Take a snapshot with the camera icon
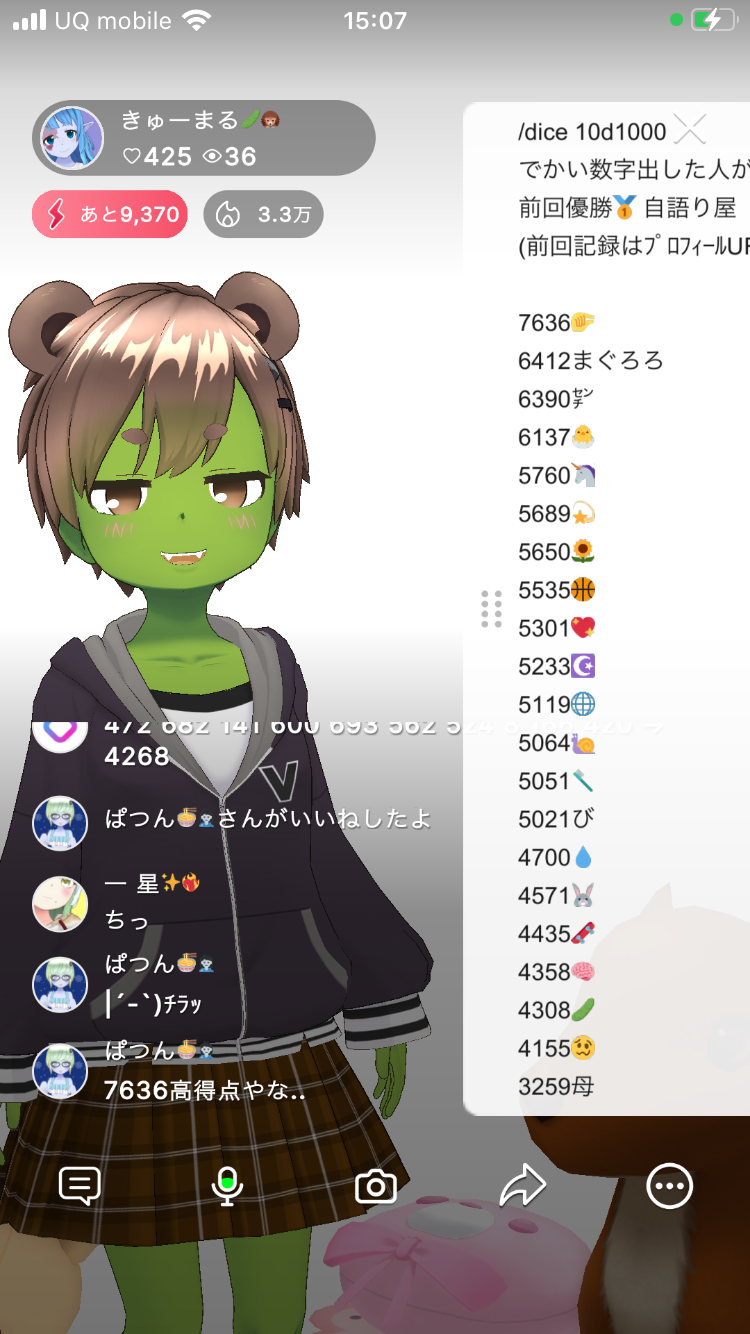Viewport: 750px width, 1334px height. (376, 1187)
